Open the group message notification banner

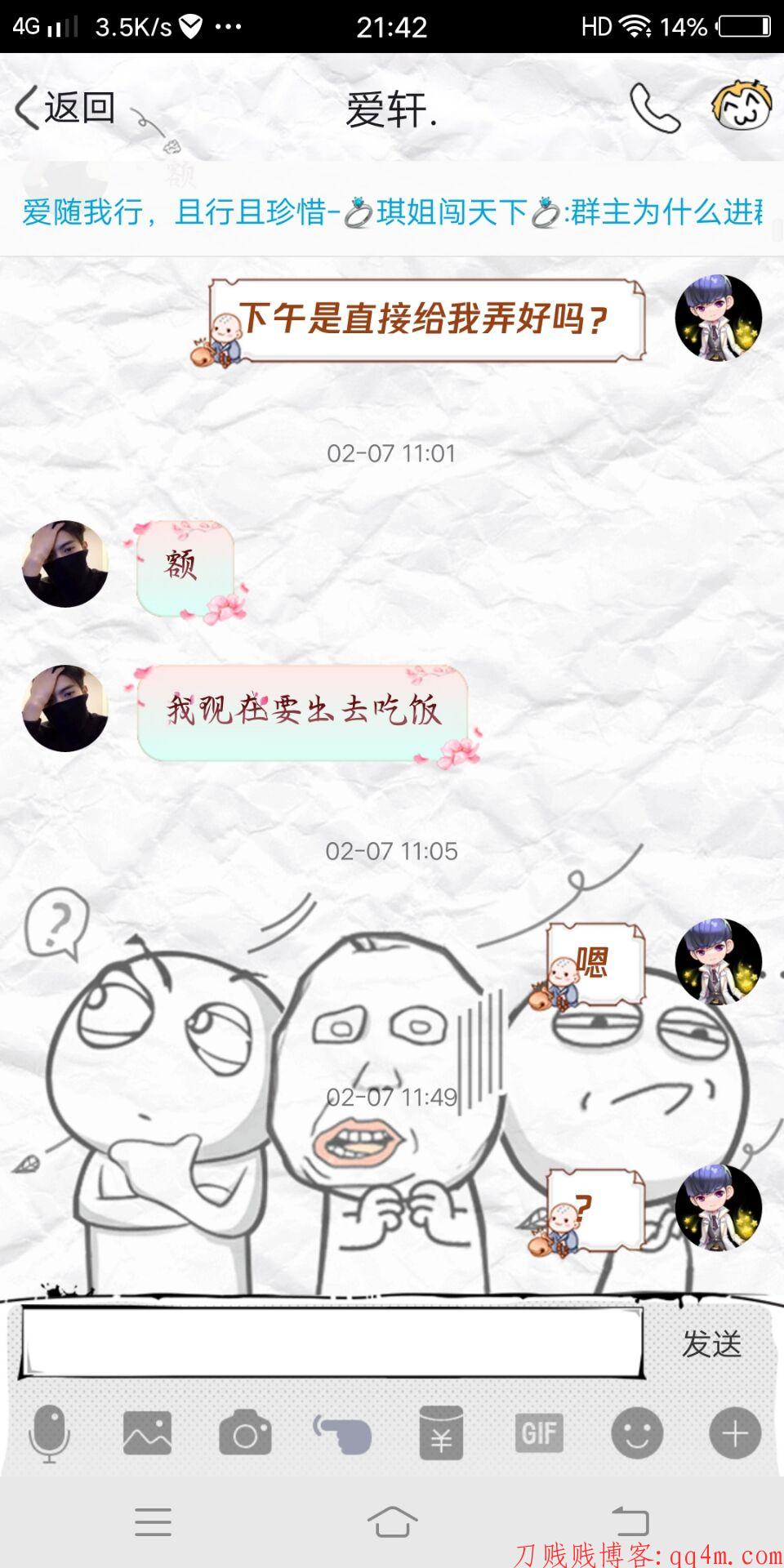tap(392, 212)
